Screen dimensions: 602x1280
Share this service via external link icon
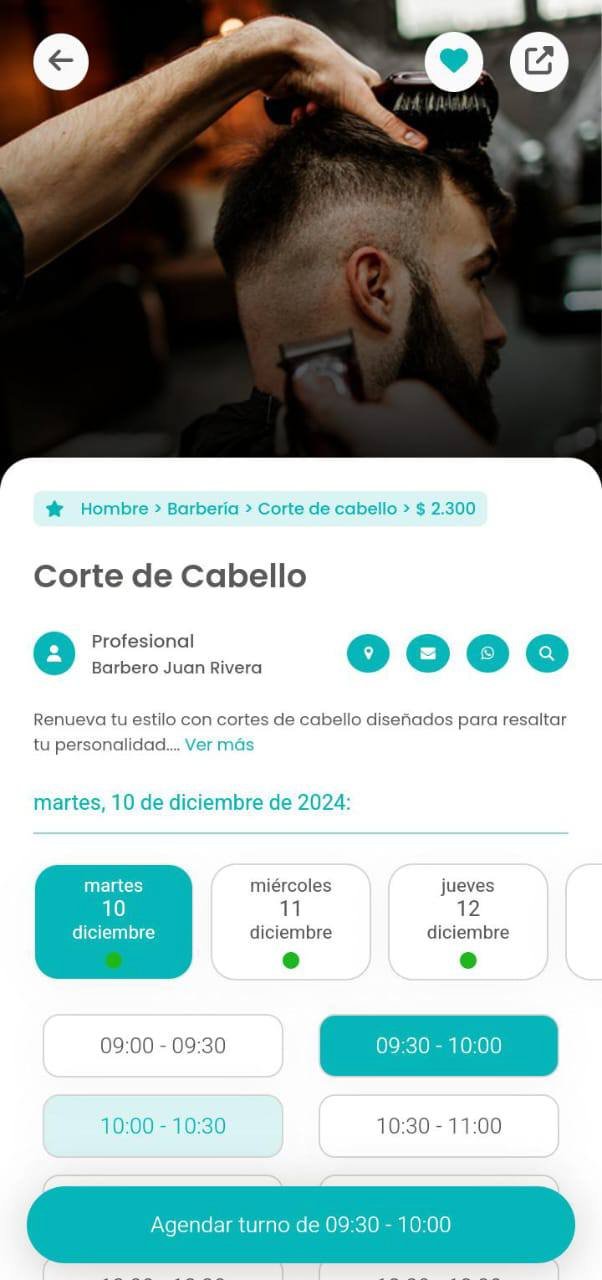[539, 61]
